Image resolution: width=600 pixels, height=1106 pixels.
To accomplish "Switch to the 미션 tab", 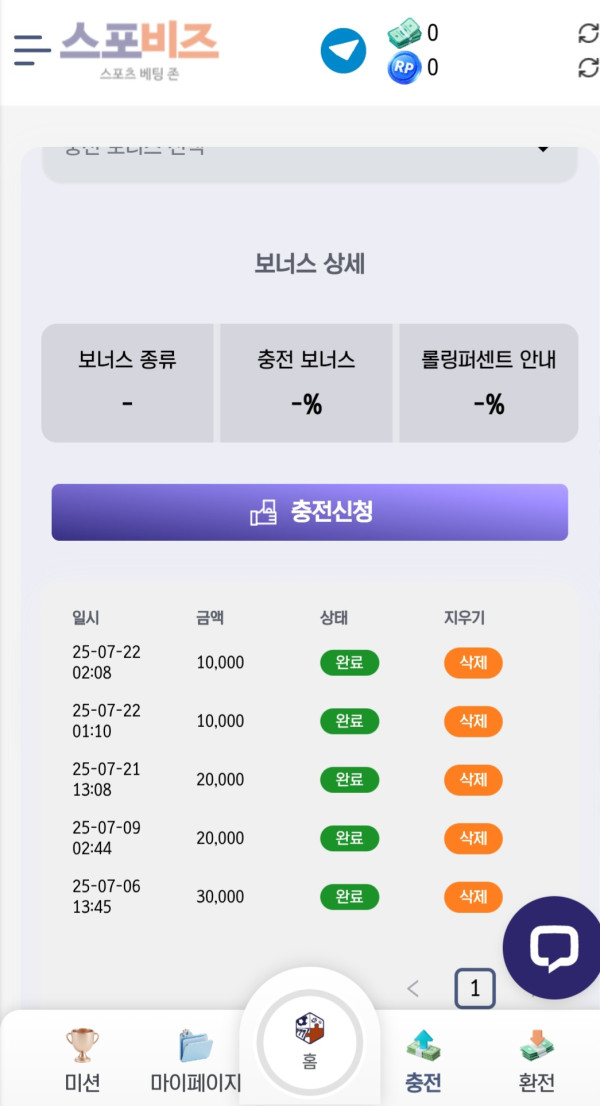I will click(82, 1061).
